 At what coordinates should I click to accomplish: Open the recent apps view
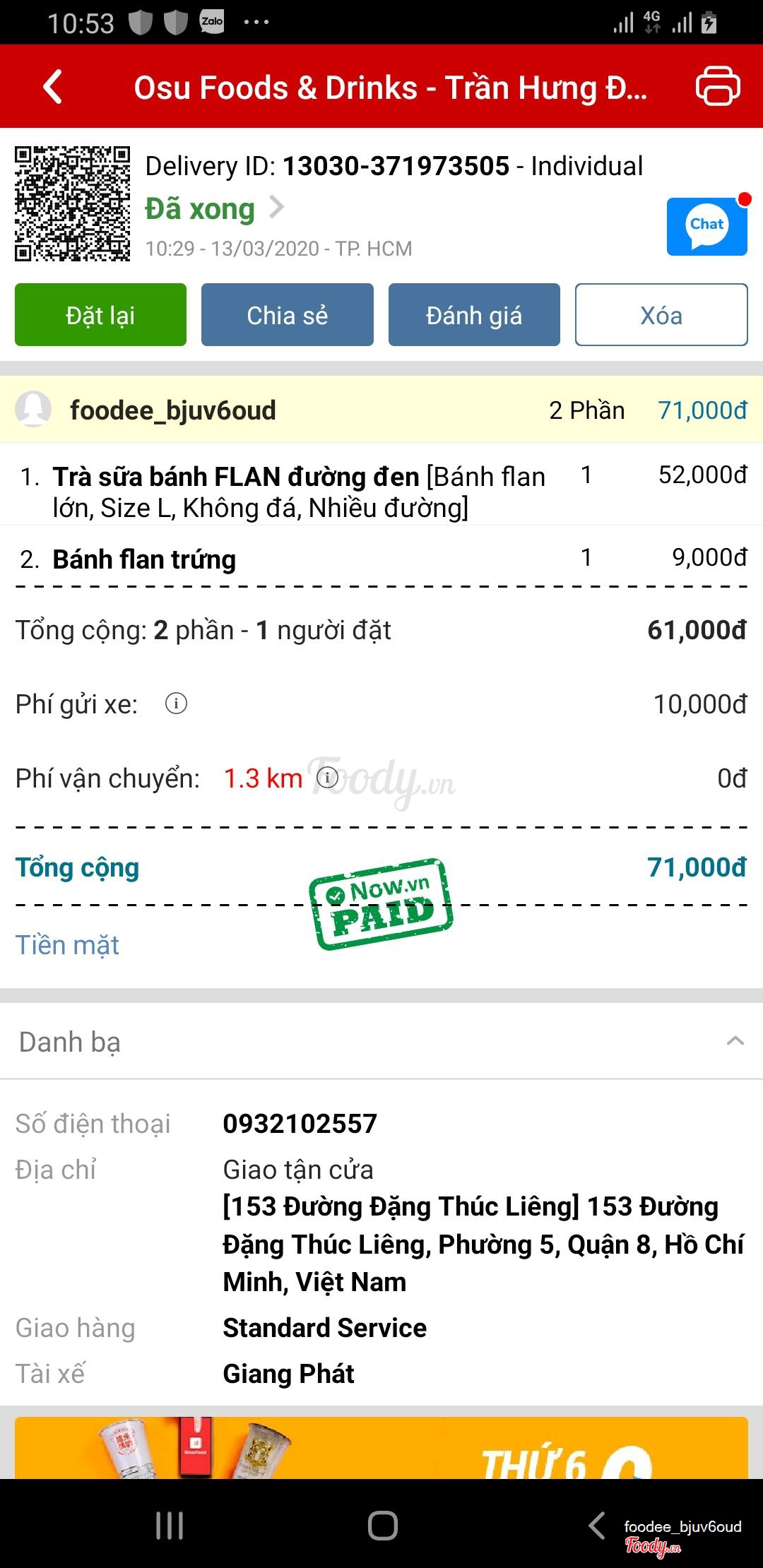(x=170, y=1526)
